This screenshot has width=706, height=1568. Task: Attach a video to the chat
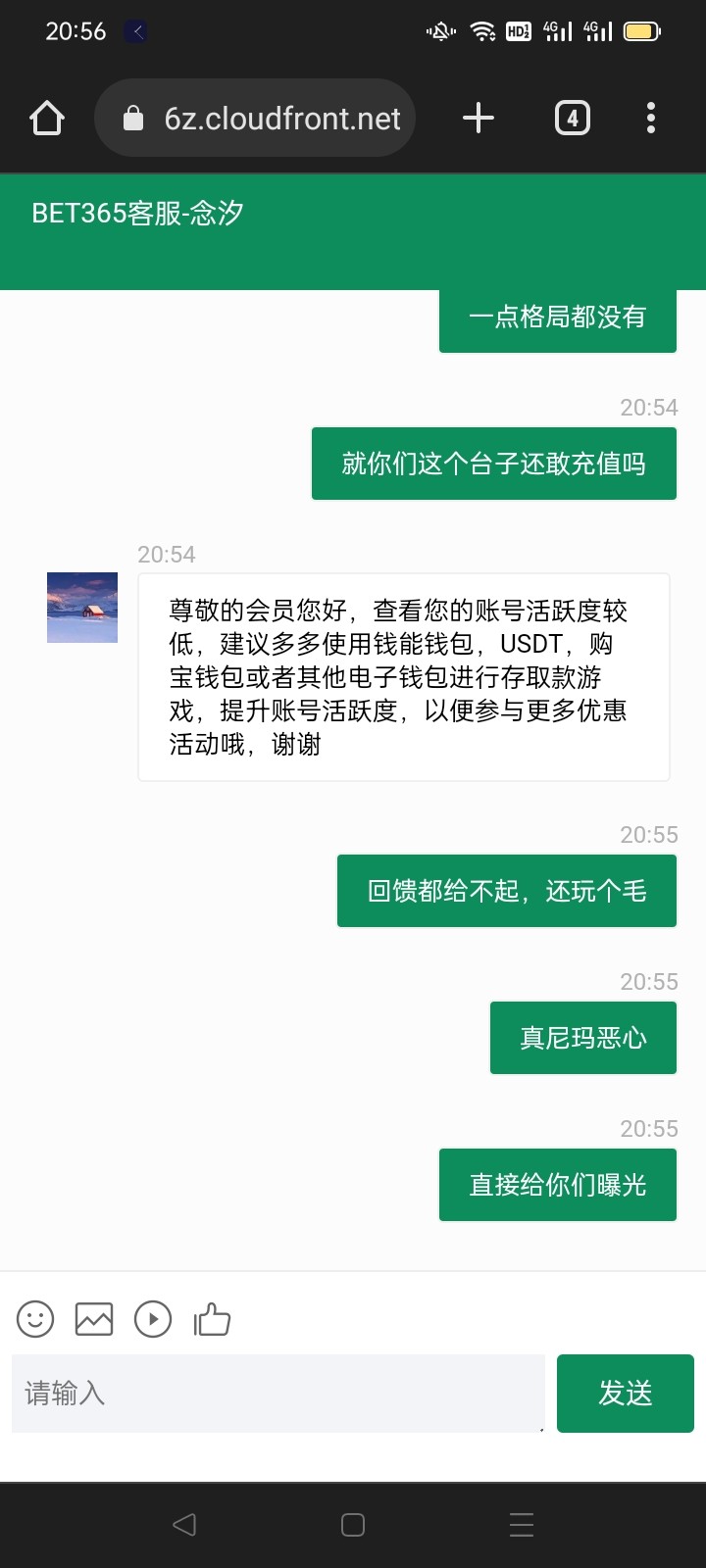coord(153,1319)
